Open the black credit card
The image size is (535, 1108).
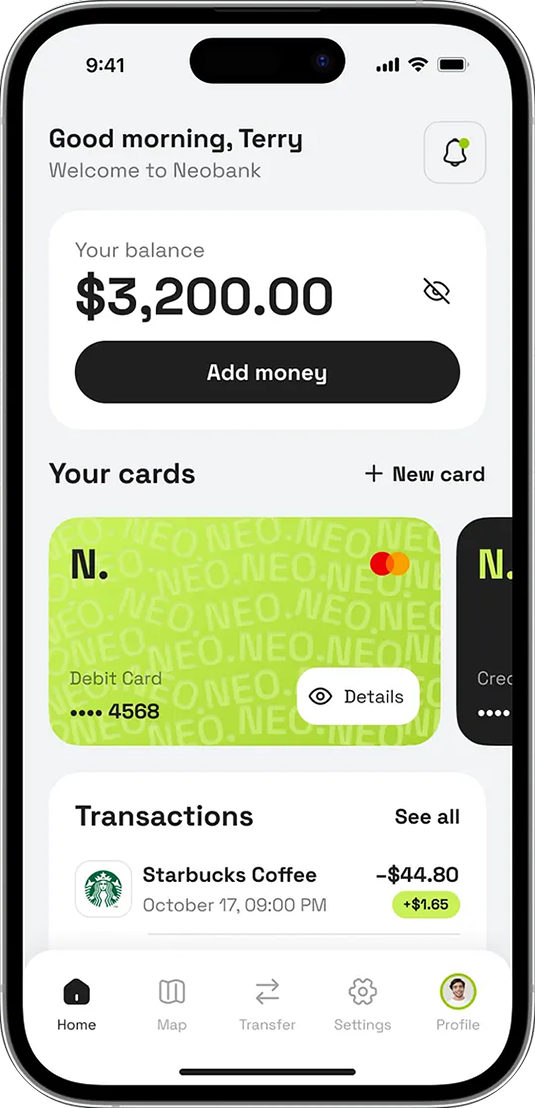coord(485,631)
